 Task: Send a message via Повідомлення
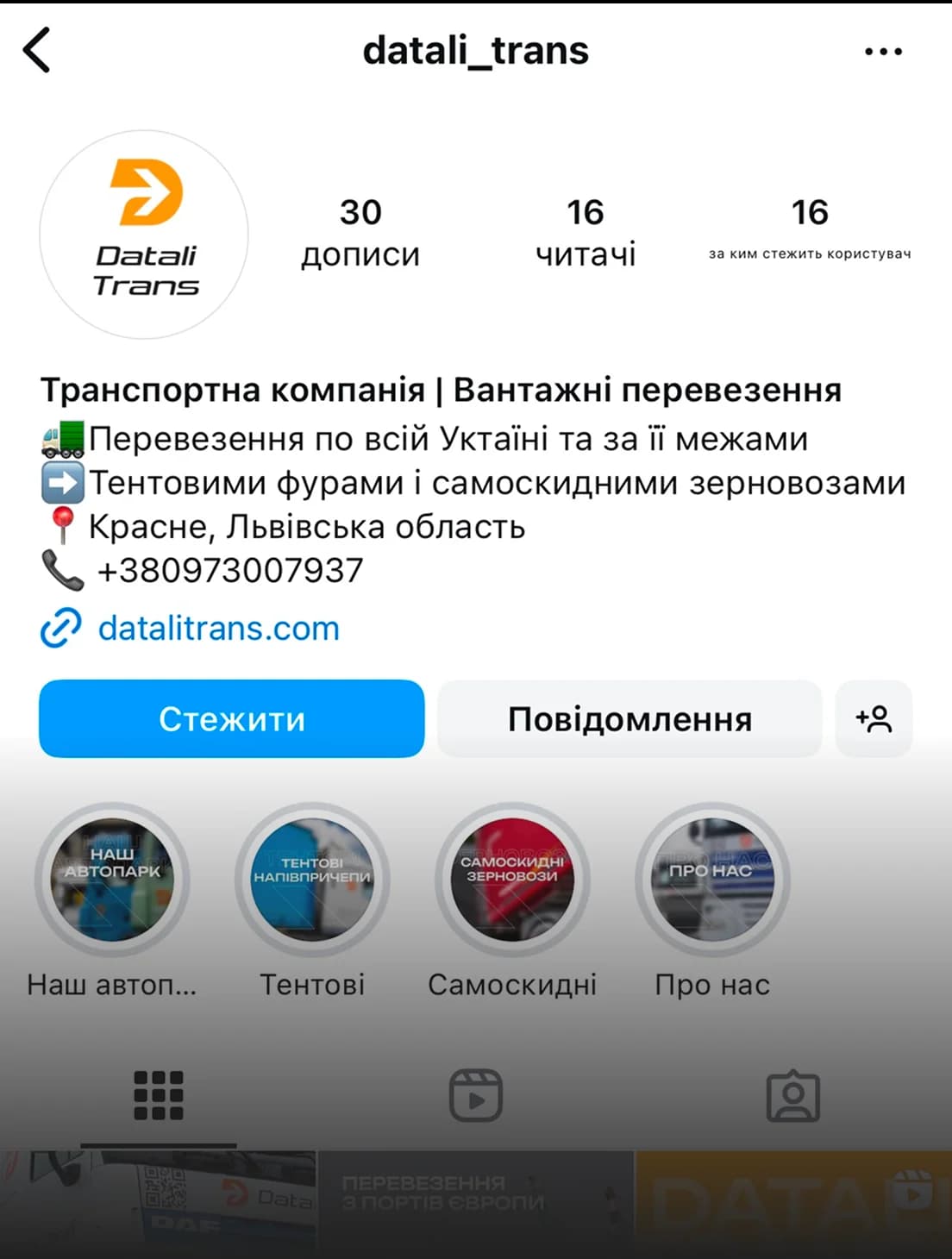(x=629, y=718)
